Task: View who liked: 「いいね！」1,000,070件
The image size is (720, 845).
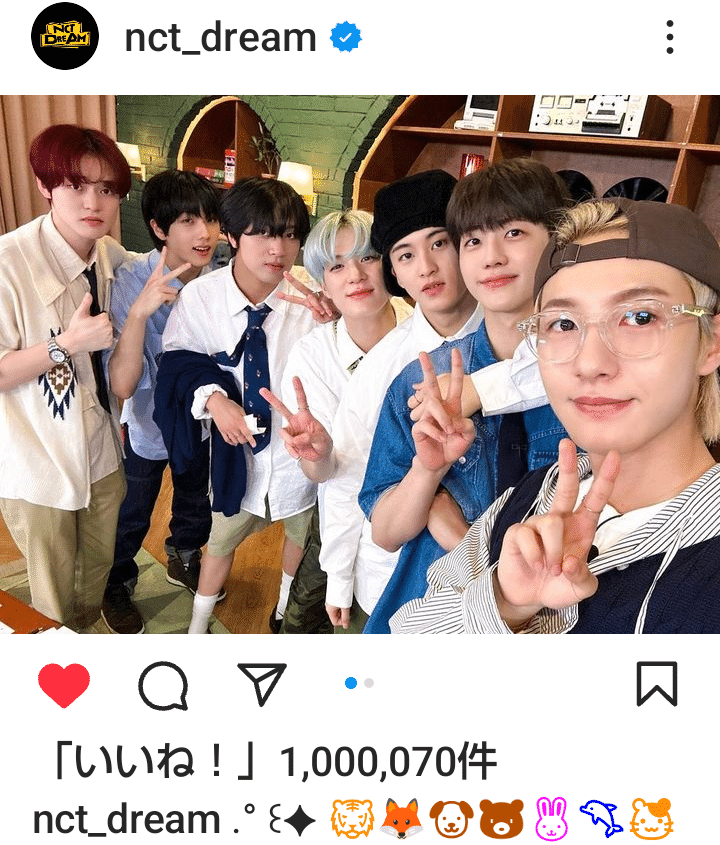Action: [x=275, y=761]
